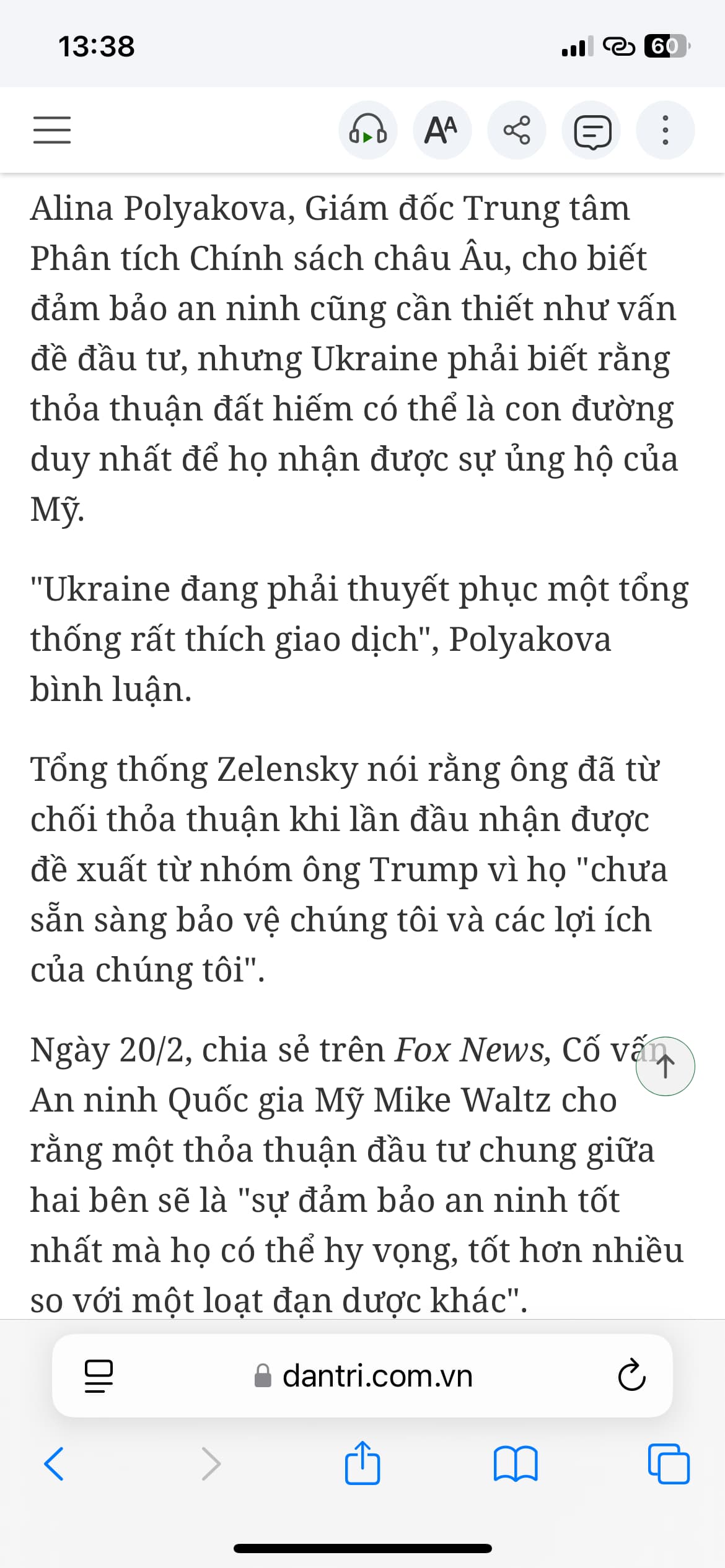Open the hamburger menu

coord(52,130)
